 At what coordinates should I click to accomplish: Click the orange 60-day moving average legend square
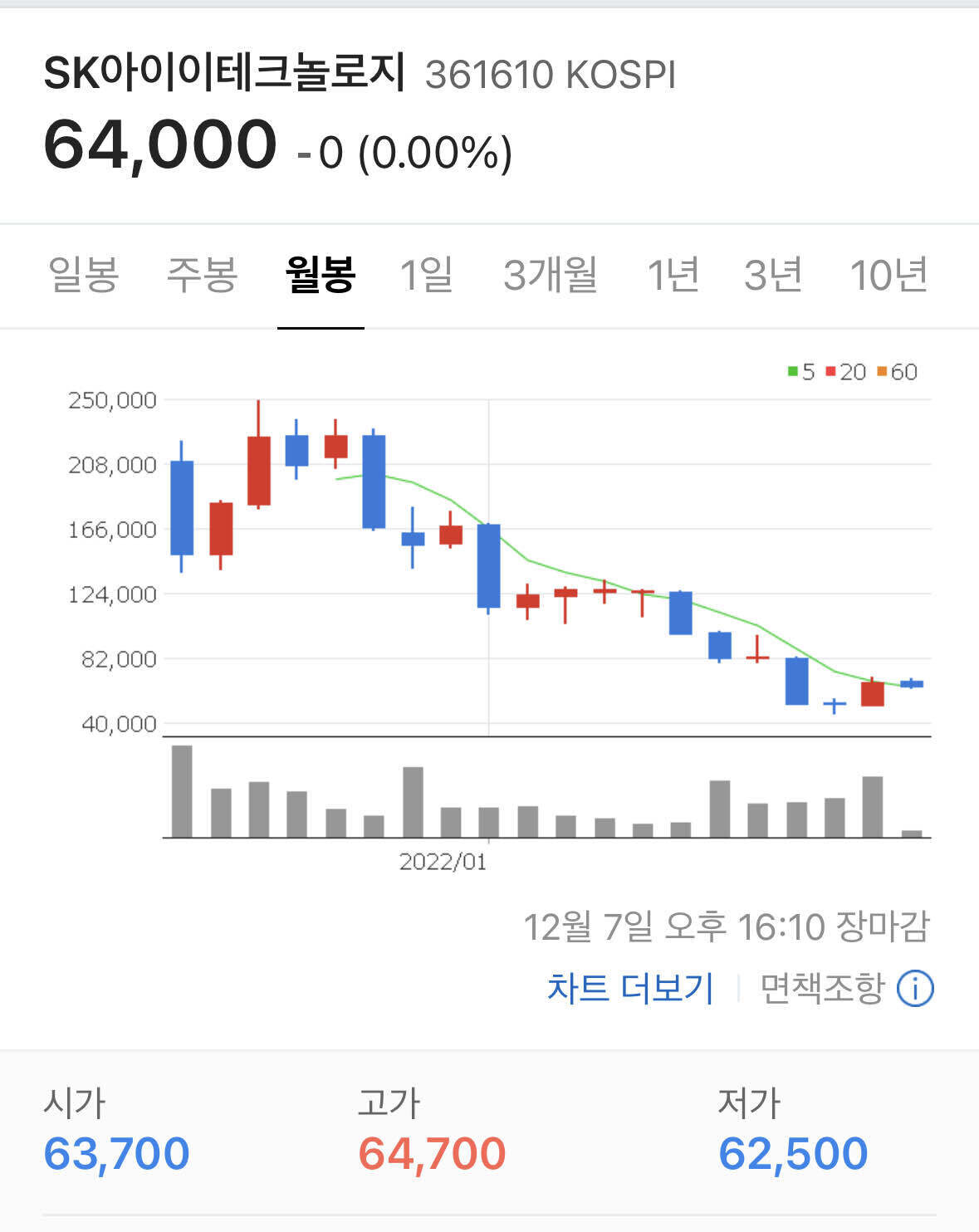point(880,372)
